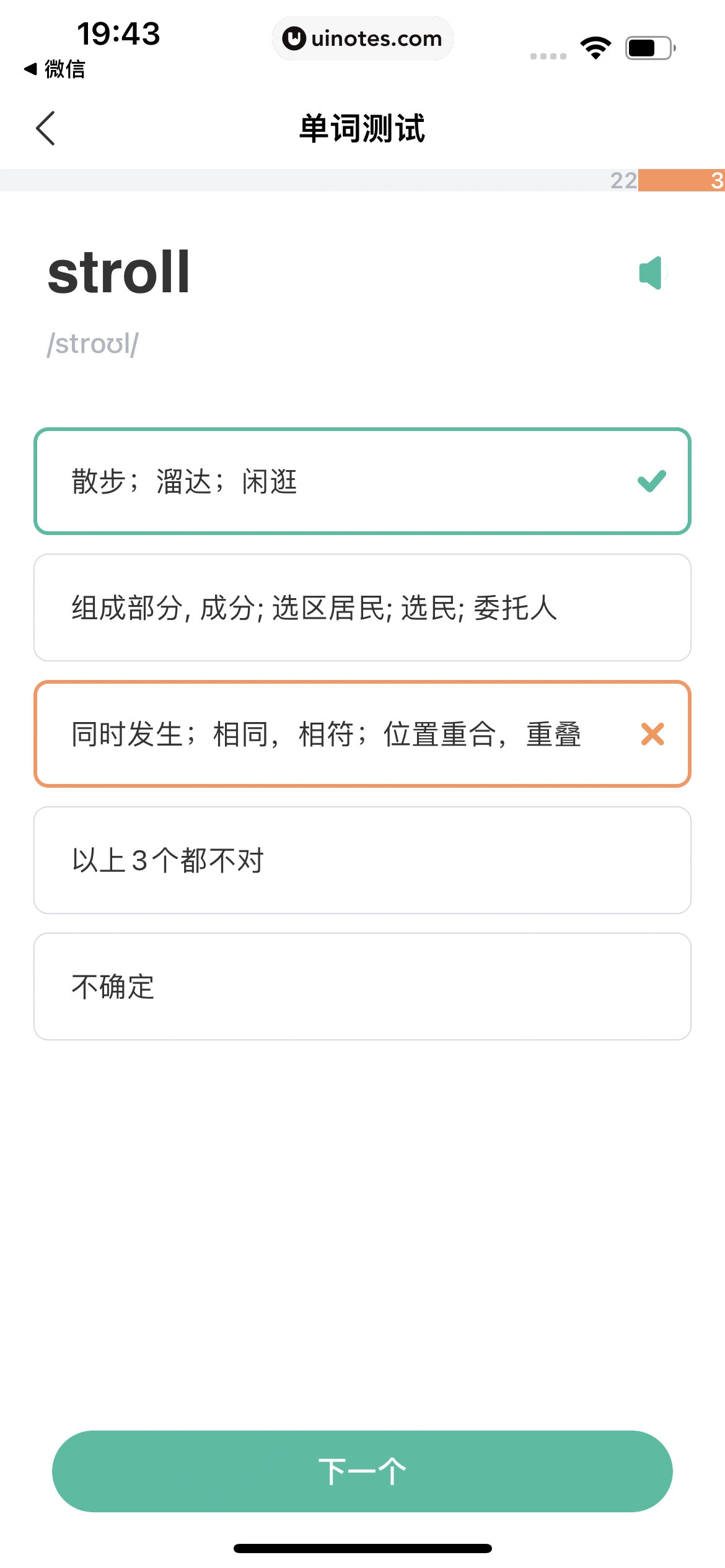
Task: Click the orange X on the wrong answer
Action: pos(652,734)
